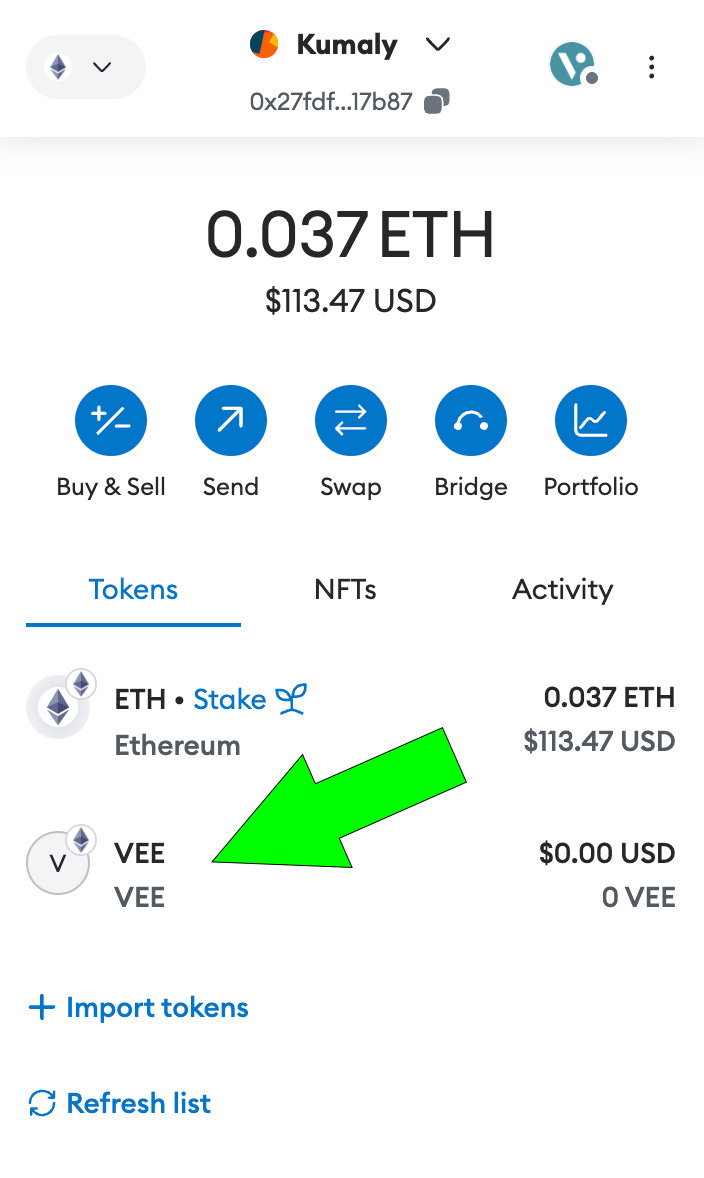Open the Ethereum token row

click(x=351, y=720)
